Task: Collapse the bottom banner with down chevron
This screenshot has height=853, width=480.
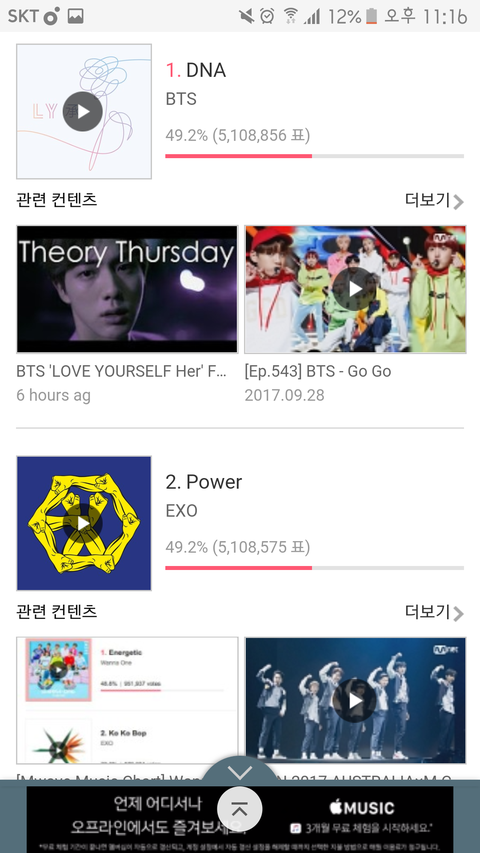Action: (x=240, y=772)
